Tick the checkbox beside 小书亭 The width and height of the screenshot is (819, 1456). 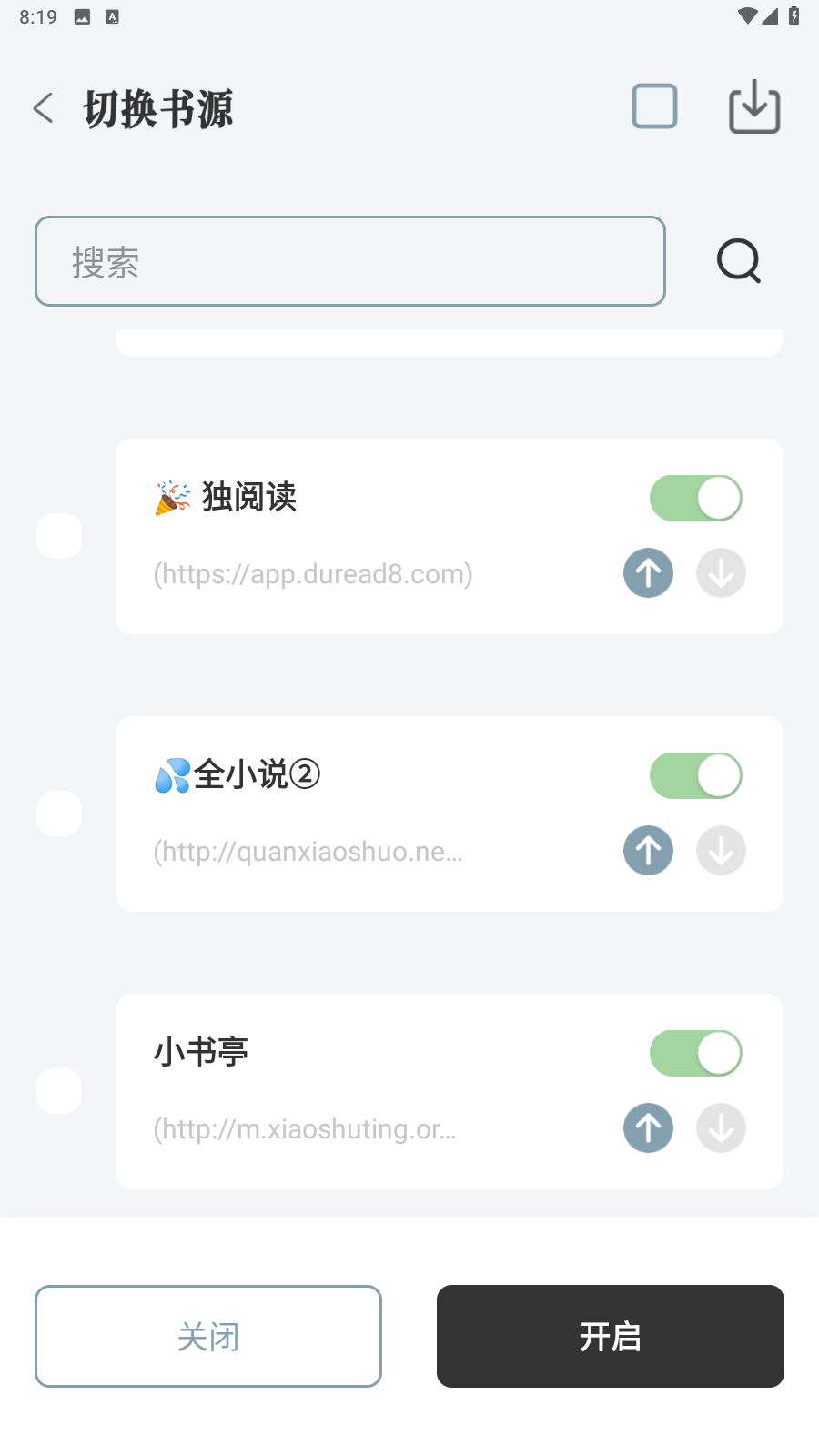[x=59, y=1091]
